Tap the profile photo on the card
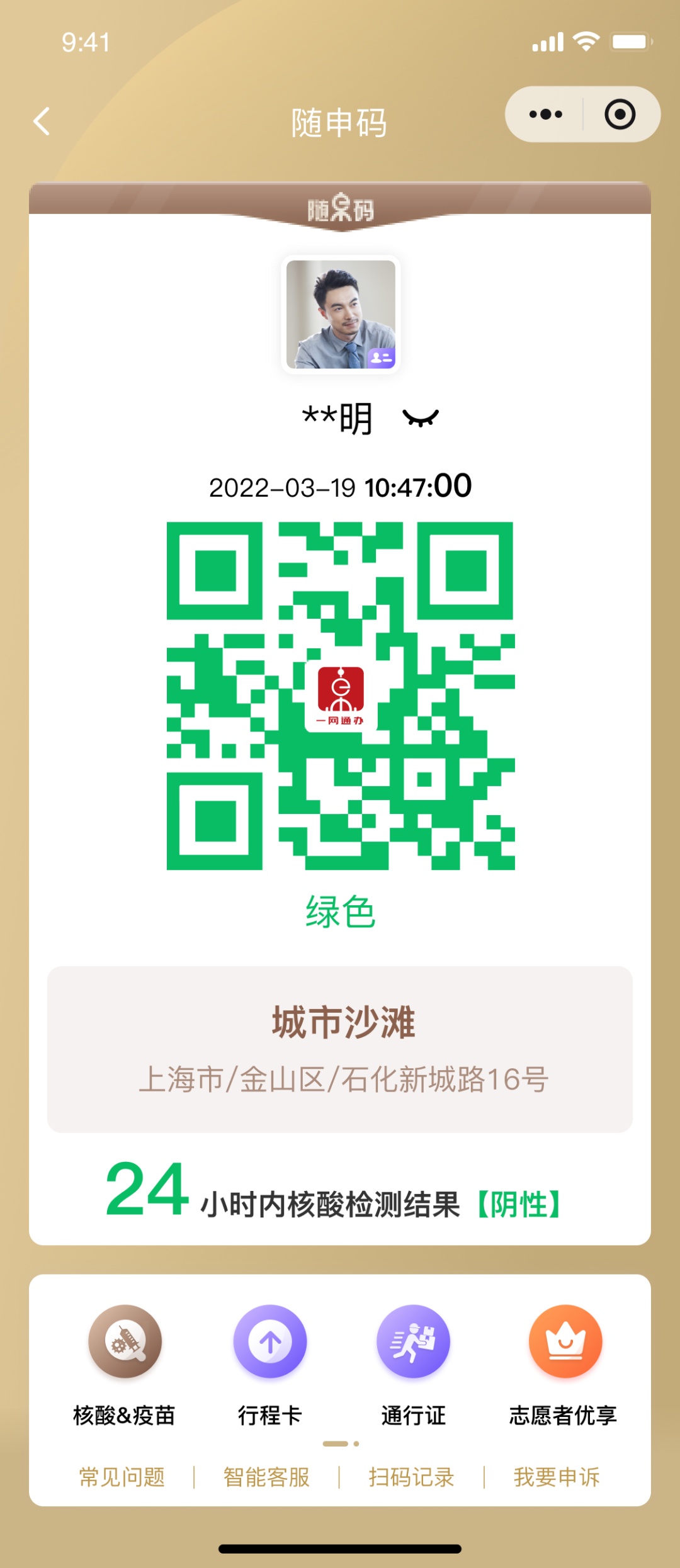 pyautogui.click(x=341, y=314)
